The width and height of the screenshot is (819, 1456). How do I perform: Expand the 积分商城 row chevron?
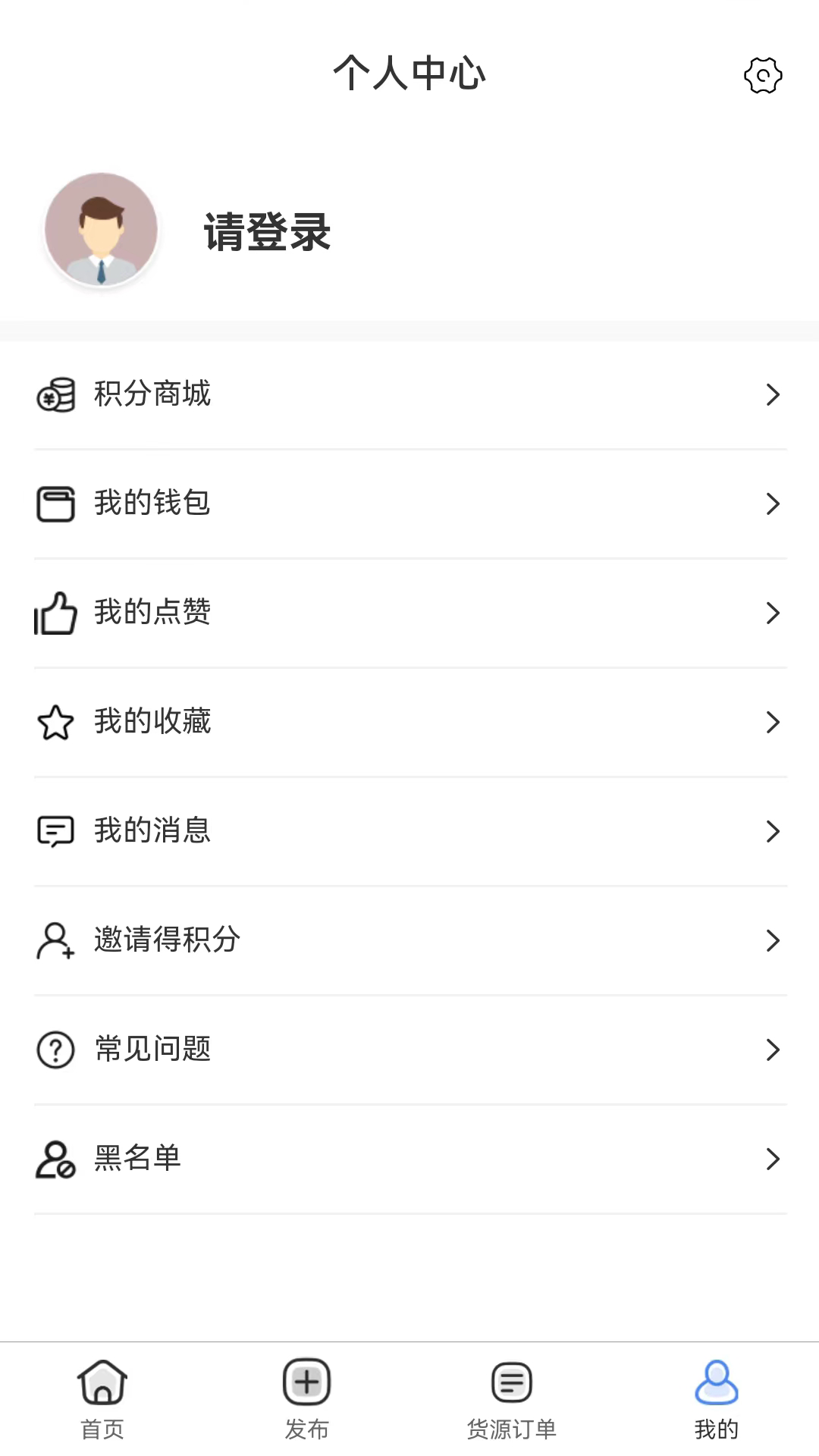(773, 394)
